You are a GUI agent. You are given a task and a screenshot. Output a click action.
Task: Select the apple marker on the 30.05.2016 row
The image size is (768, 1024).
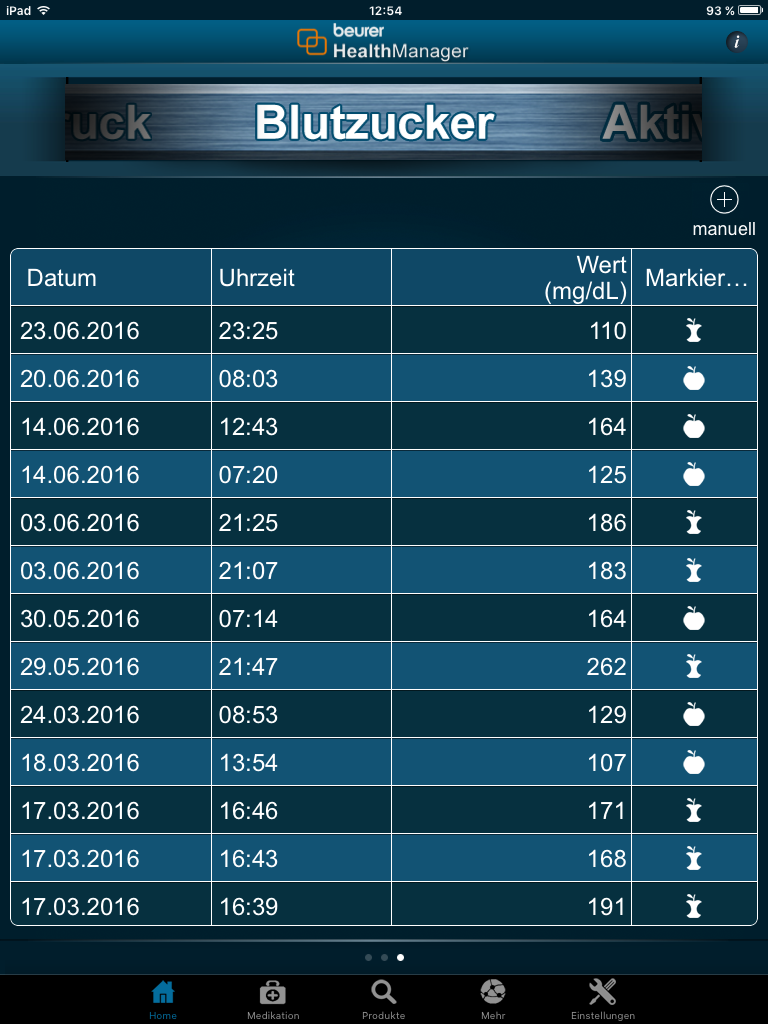click(x=694, y=617)
